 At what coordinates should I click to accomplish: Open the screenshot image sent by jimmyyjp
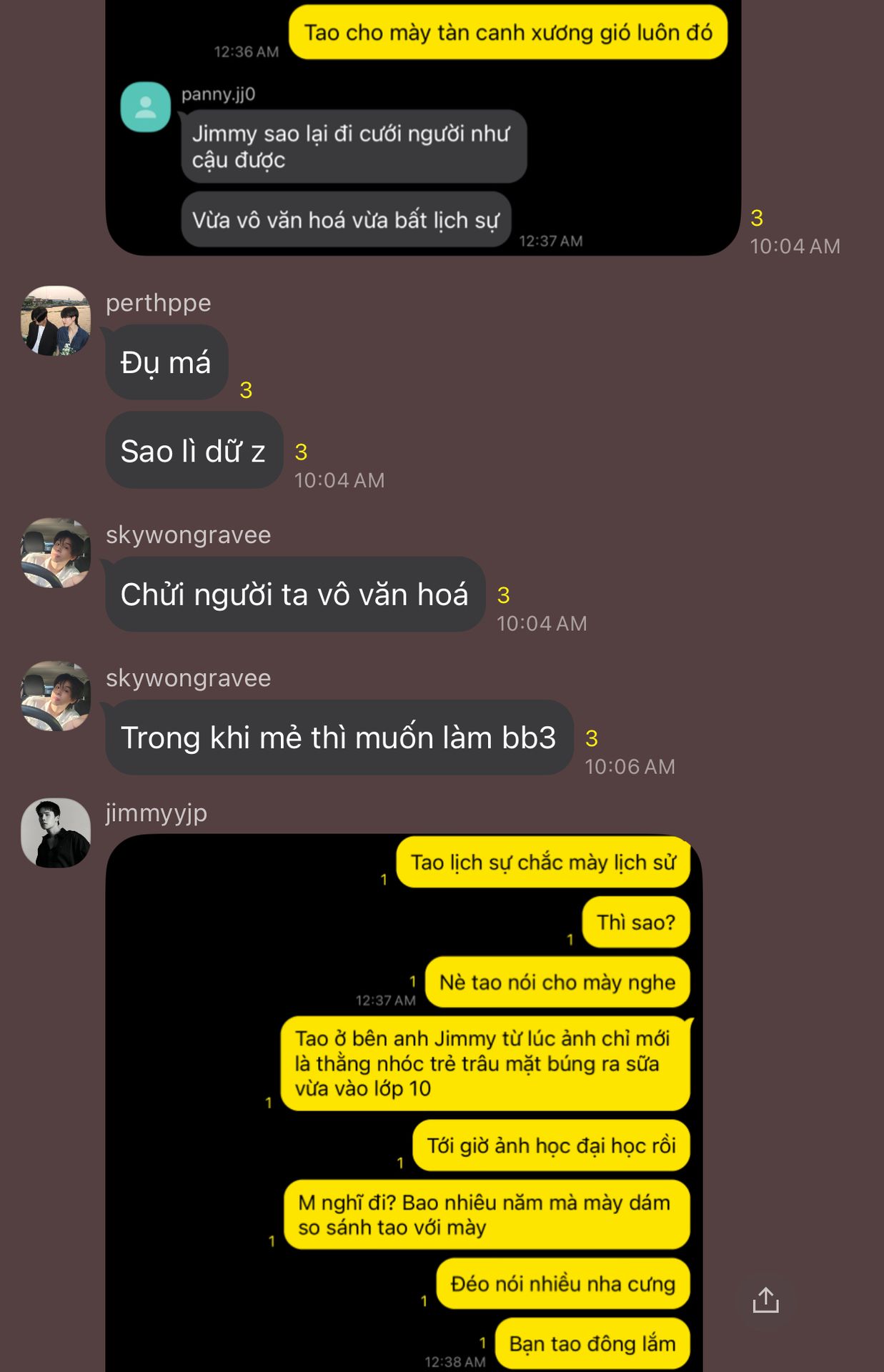(x=404, y=1103)
